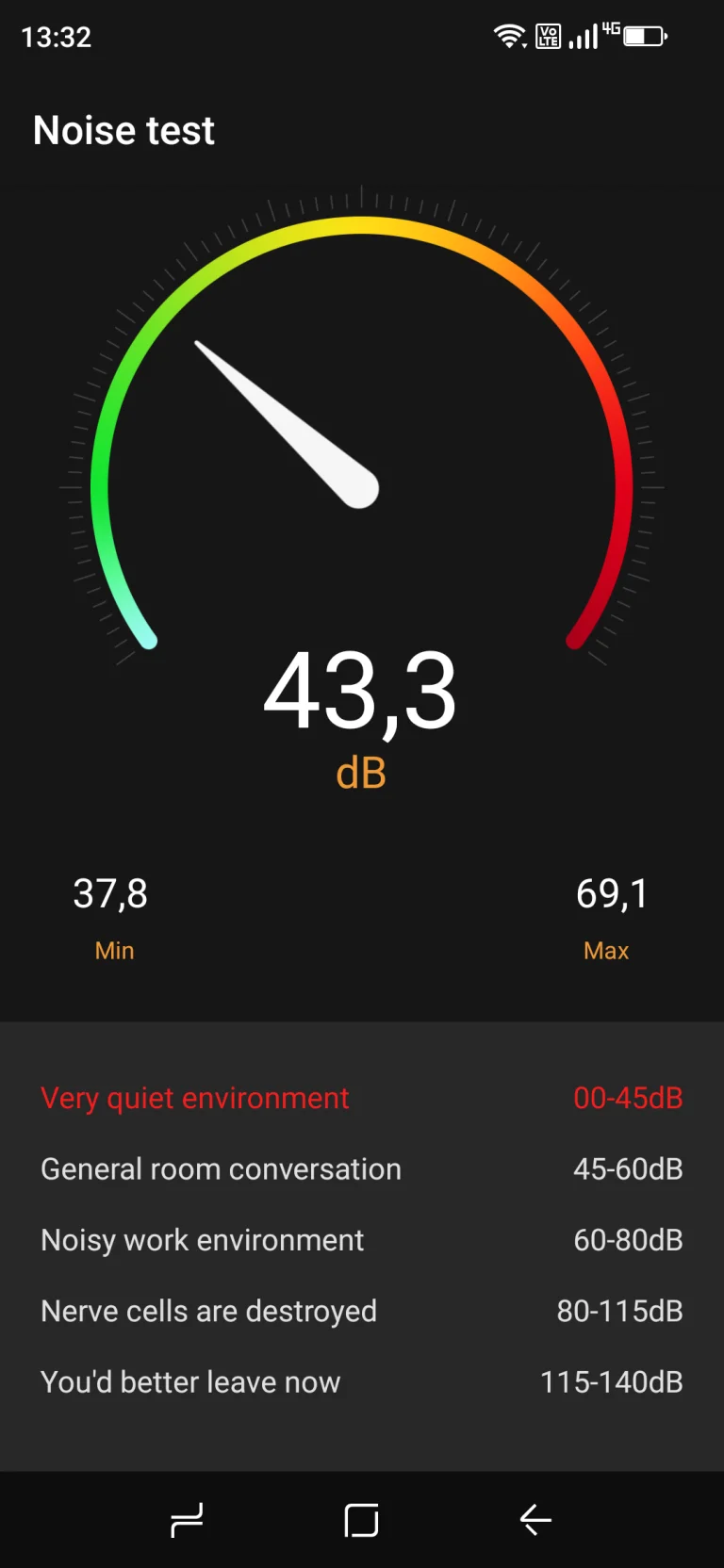Tap the Min value 37,8

point(110,893)
